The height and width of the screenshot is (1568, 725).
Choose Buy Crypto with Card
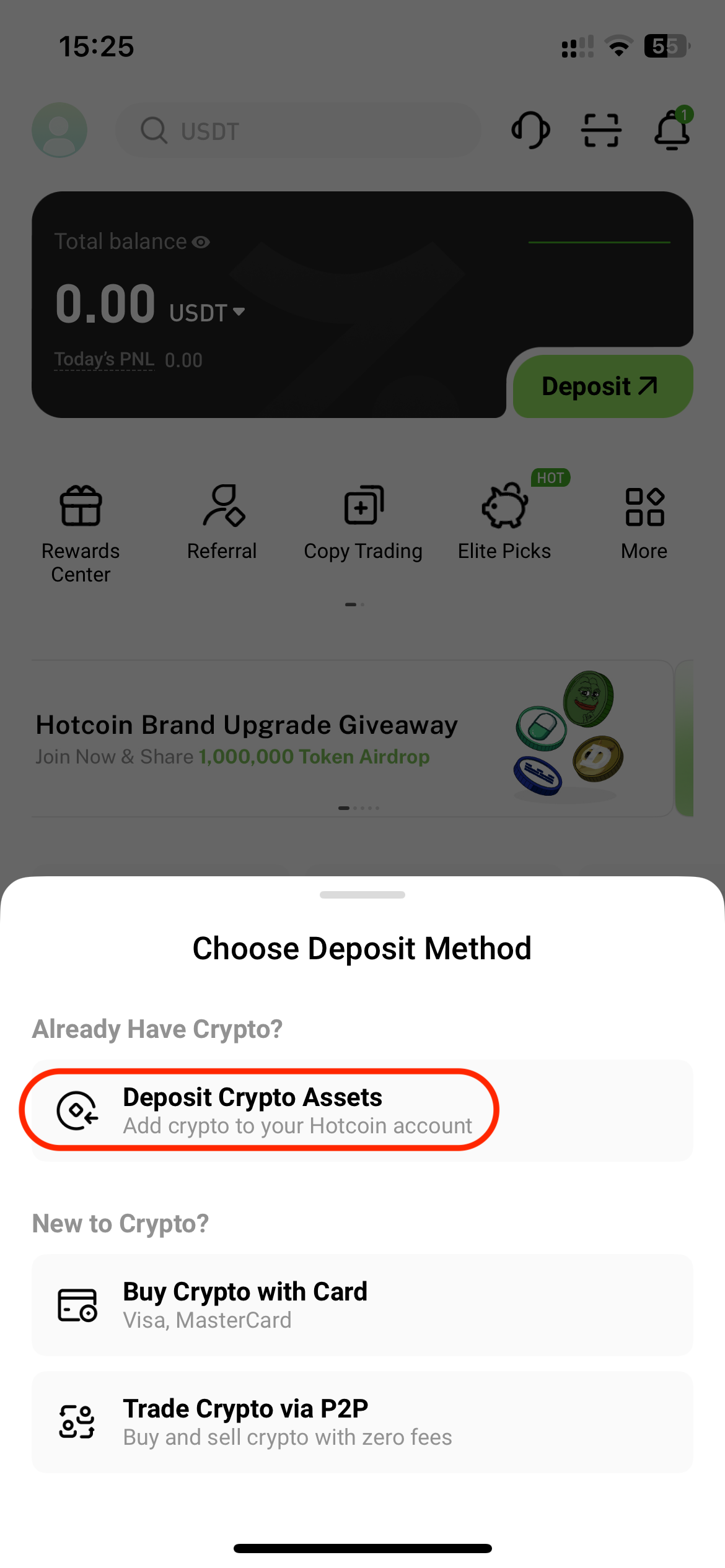tap(362, 1305)
